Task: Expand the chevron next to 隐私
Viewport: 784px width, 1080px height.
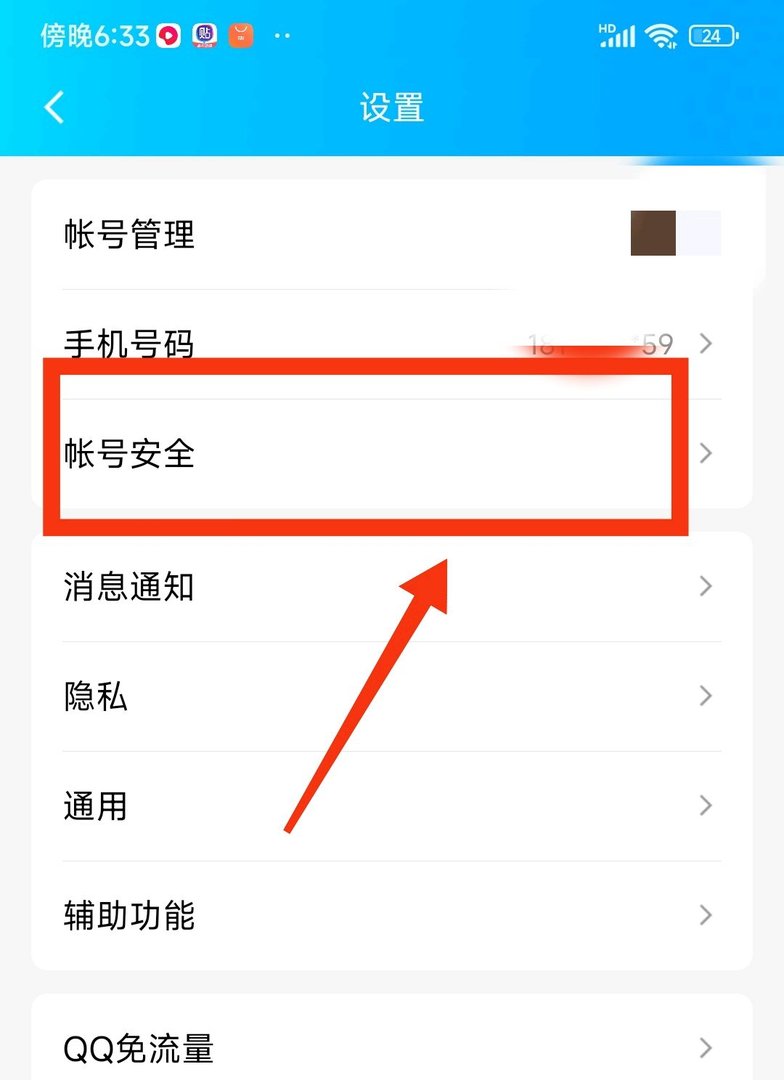Action: (x=707, y=696)
